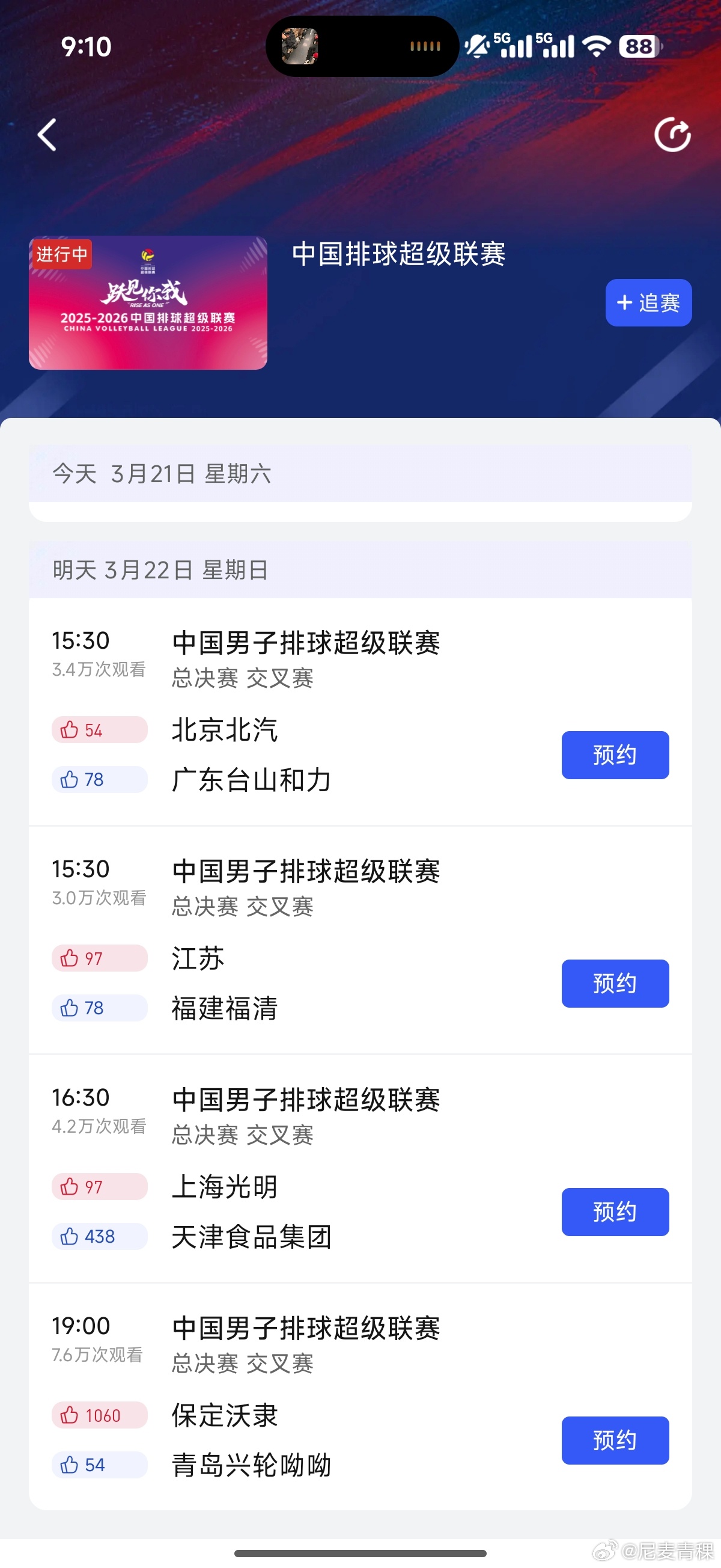Image resolution: width=721 pixels, height=1568 pixels.
Task: Like team 北京北汽
Action: coord(99,730)
